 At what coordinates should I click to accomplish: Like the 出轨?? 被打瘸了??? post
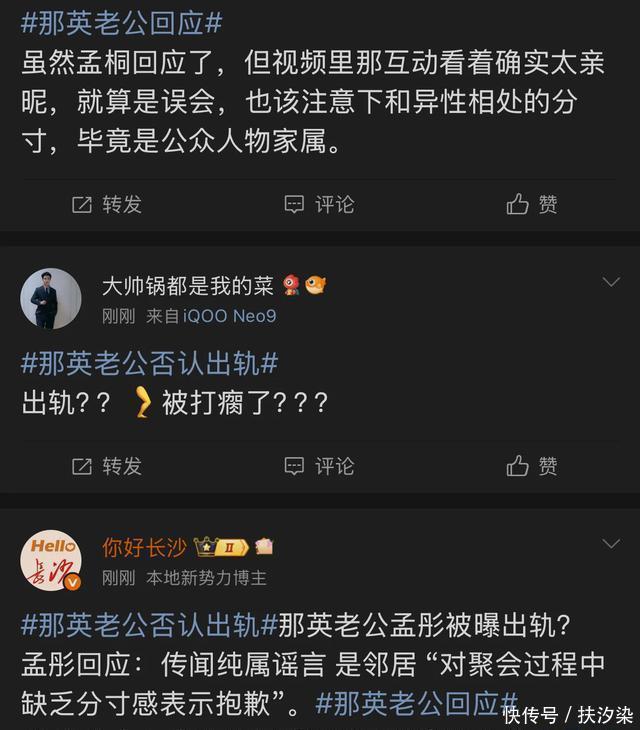[532, 466]
